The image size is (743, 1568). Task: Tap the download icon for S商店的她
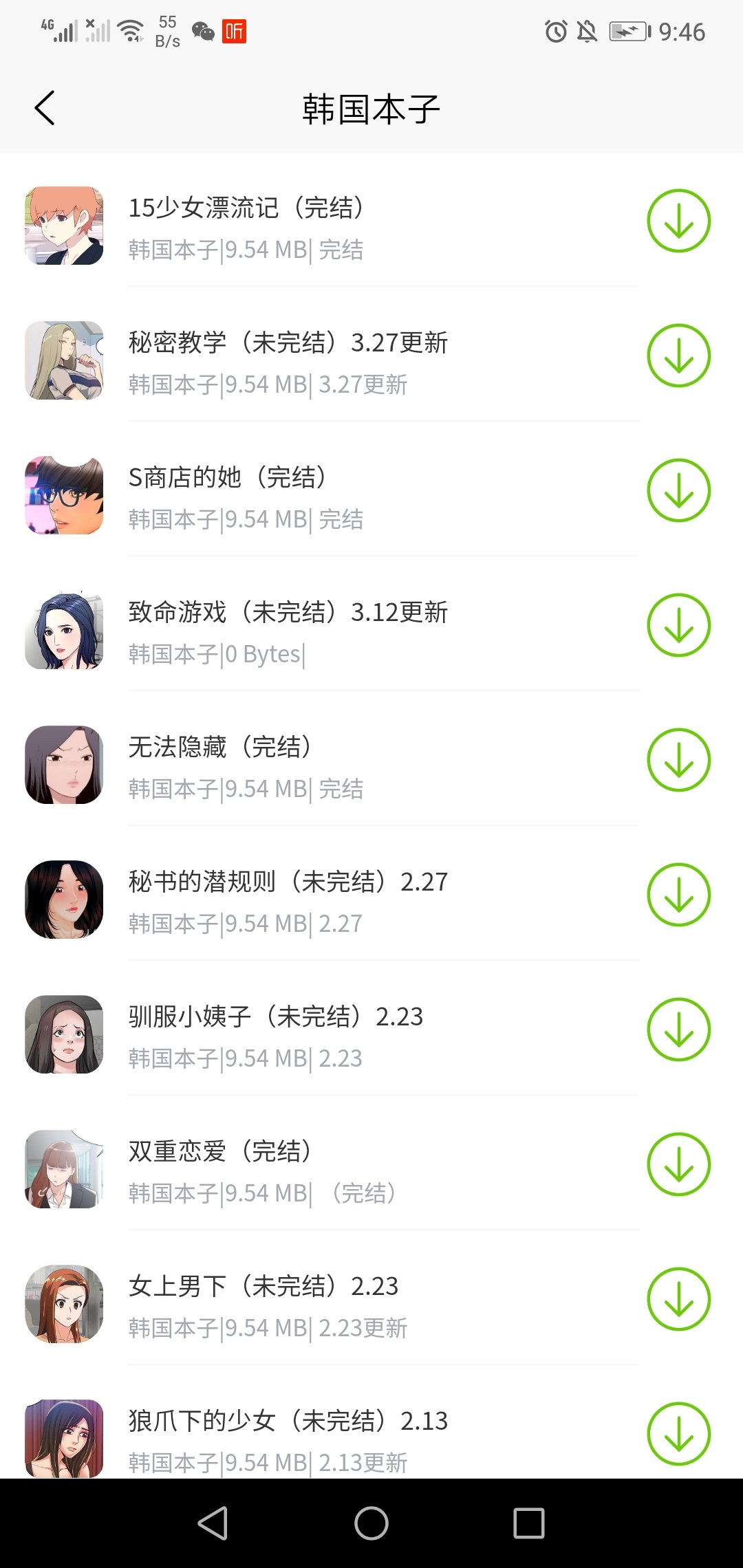[678, 490]
